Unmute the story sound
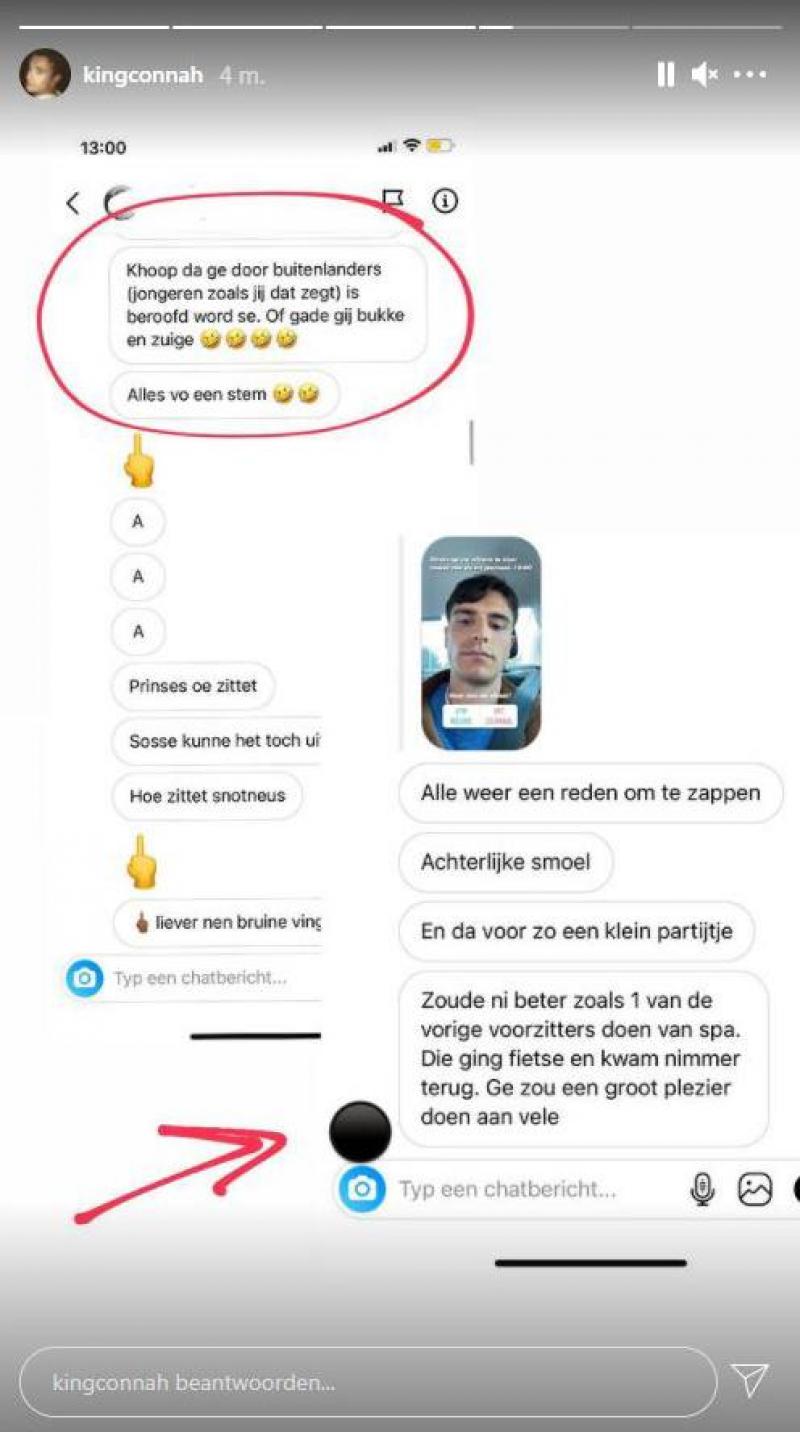The height and width of the screenshot is (1432, 800). [705, 75]
